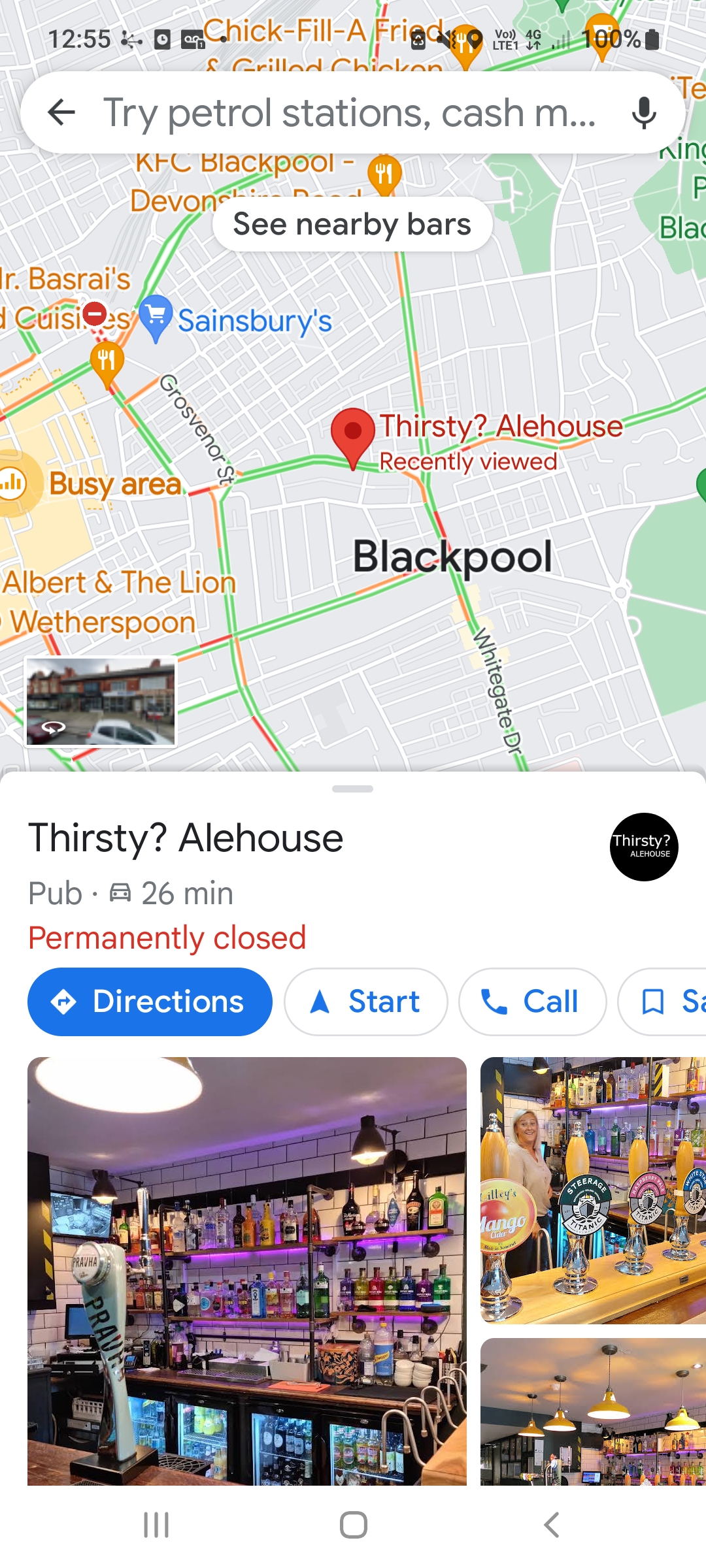Image resolution: width=706 pixels, height=1568 pixels.
Task: Go to the home screen
Action: pos(353,1526)
